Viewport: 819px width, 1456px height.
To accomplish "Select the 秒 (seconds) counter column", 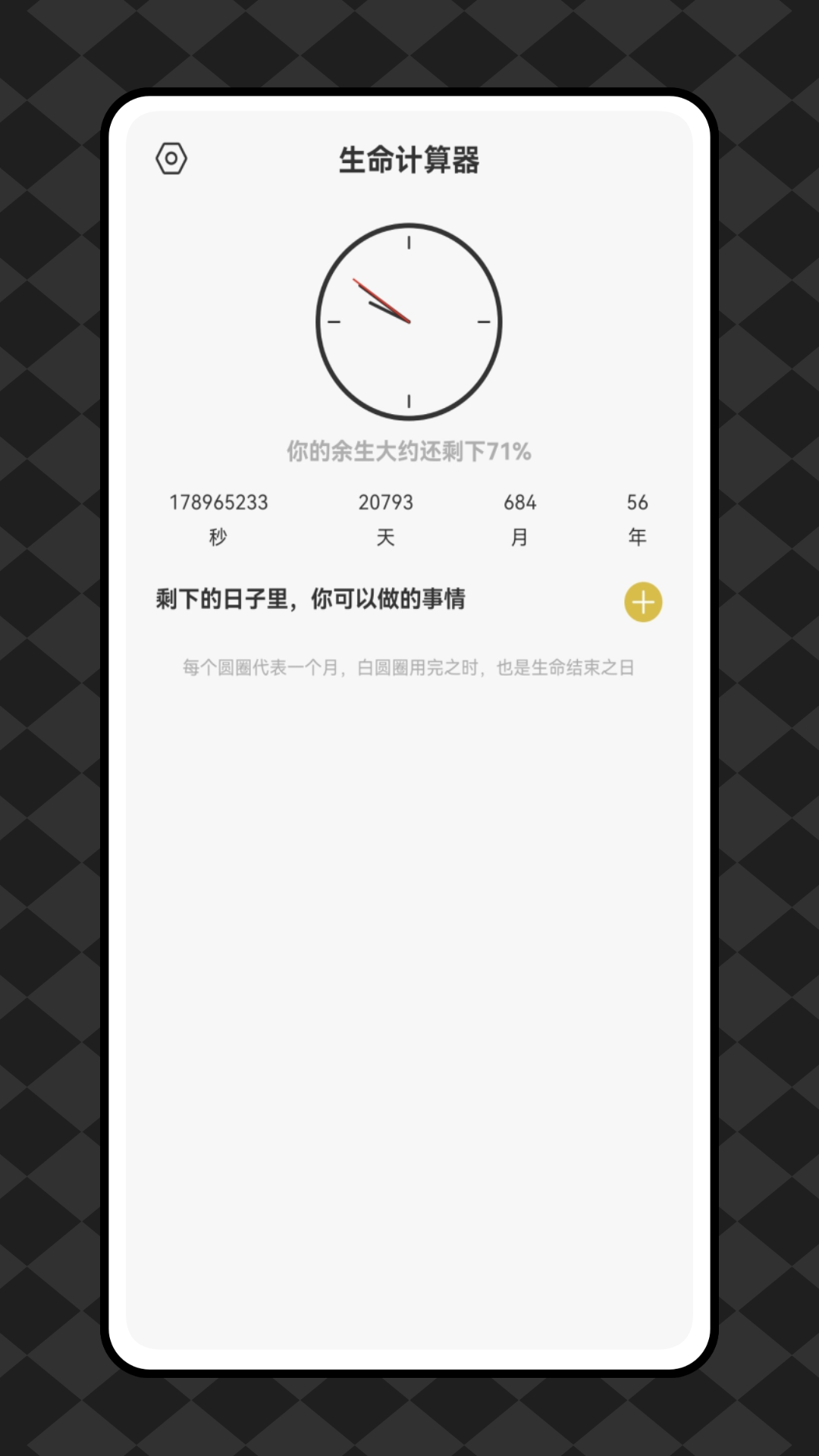I will coord(220,519).
